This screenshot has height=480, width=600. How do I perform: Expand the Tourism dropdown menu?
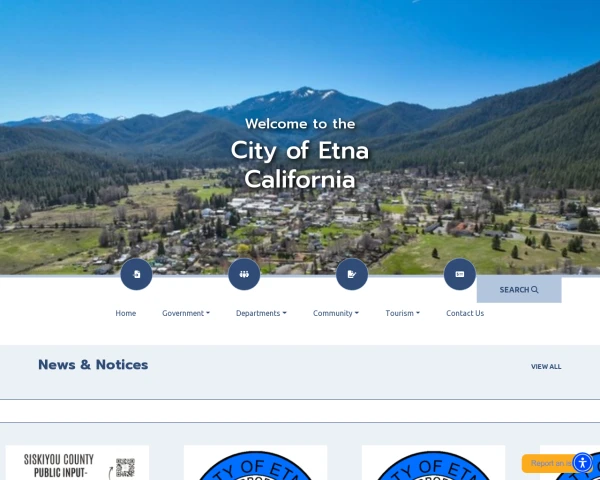[403, 313]
